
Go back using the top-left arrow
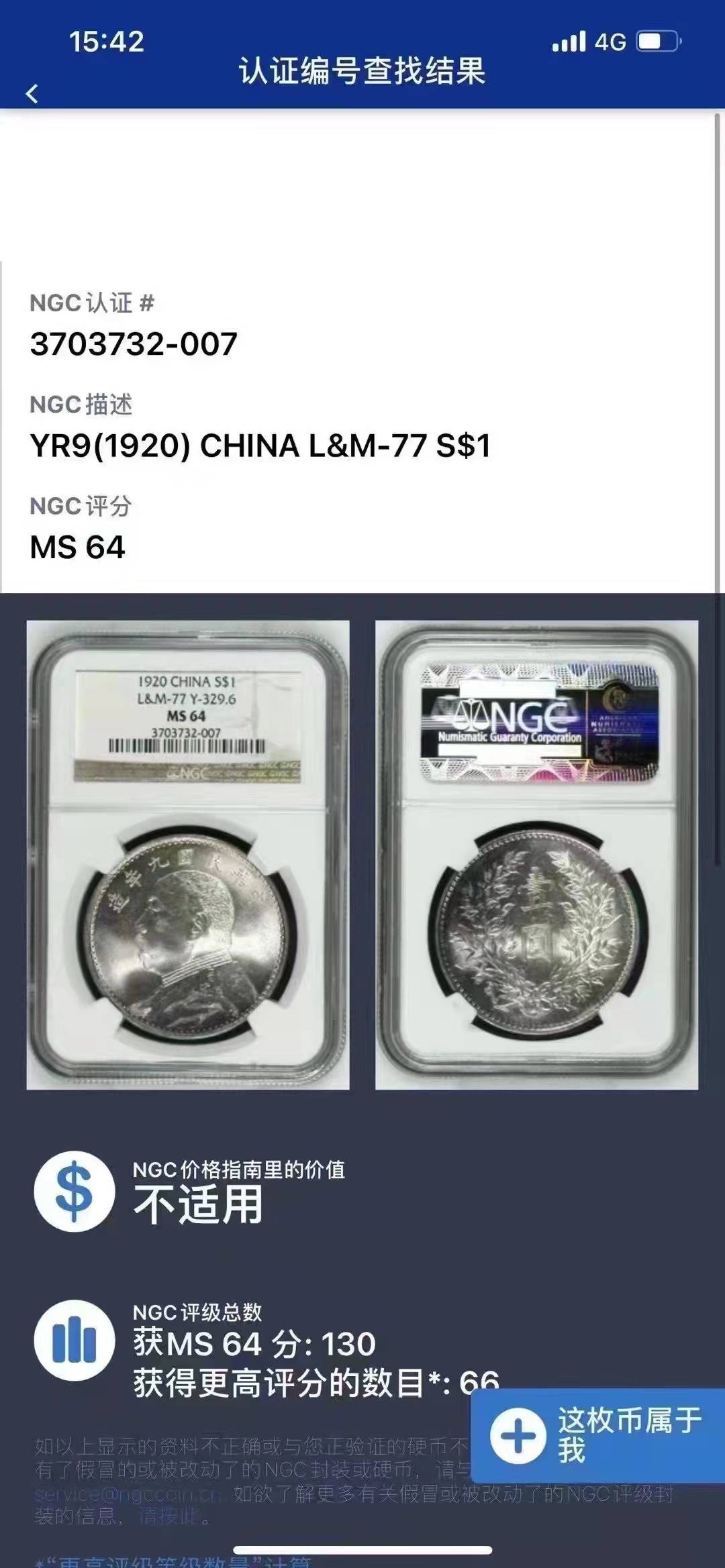(x=32, y=94)
